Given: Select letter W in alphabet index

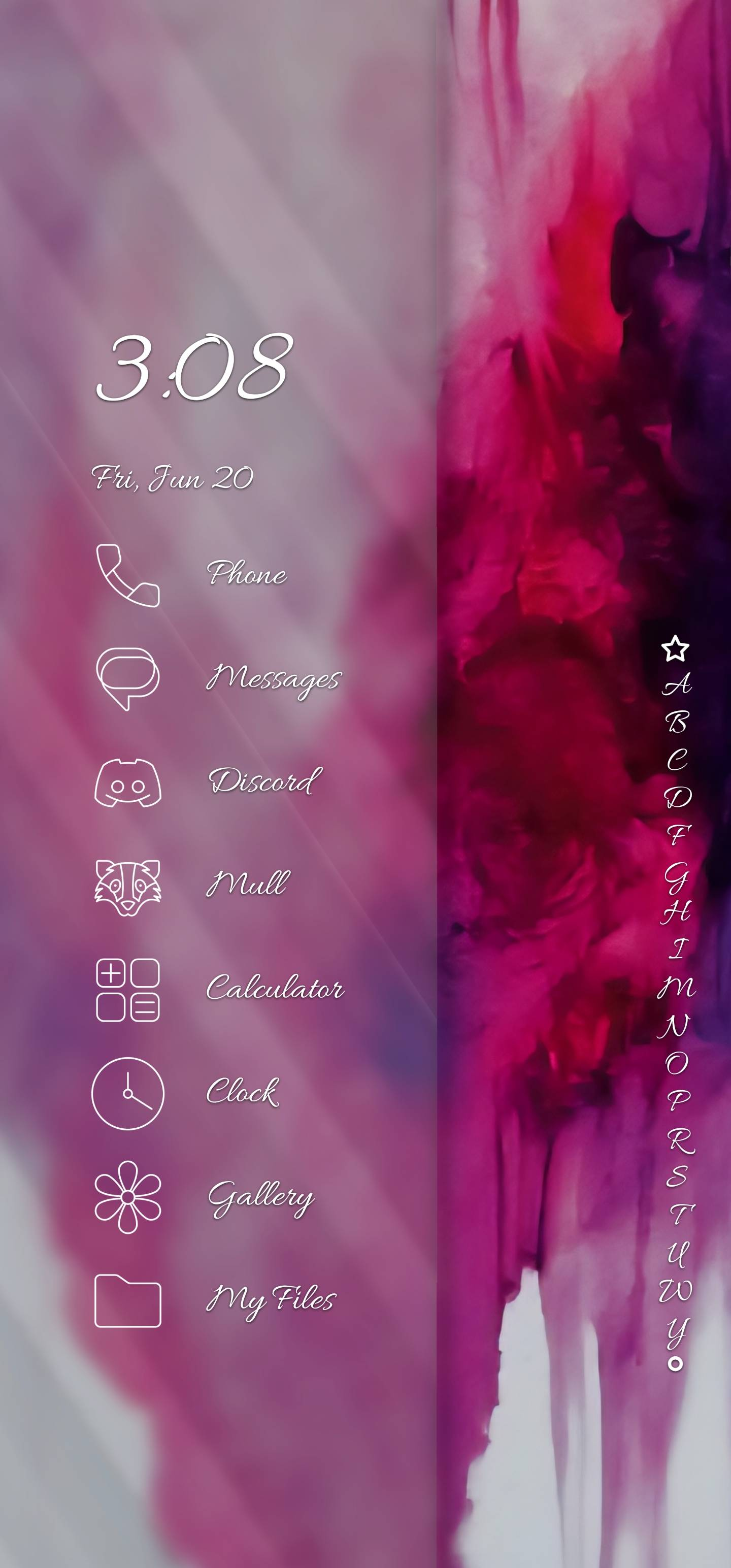Looking at the screenshot, I should tap(676, 1290).
